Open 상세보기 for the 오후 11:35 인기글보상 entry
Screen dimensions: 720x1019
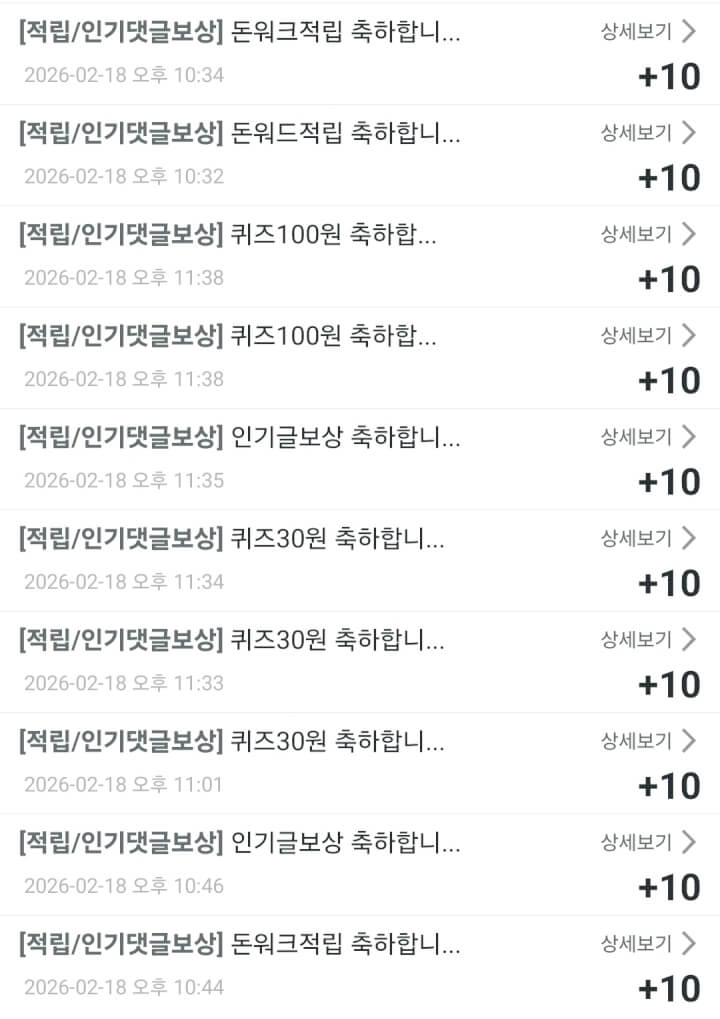647,436
